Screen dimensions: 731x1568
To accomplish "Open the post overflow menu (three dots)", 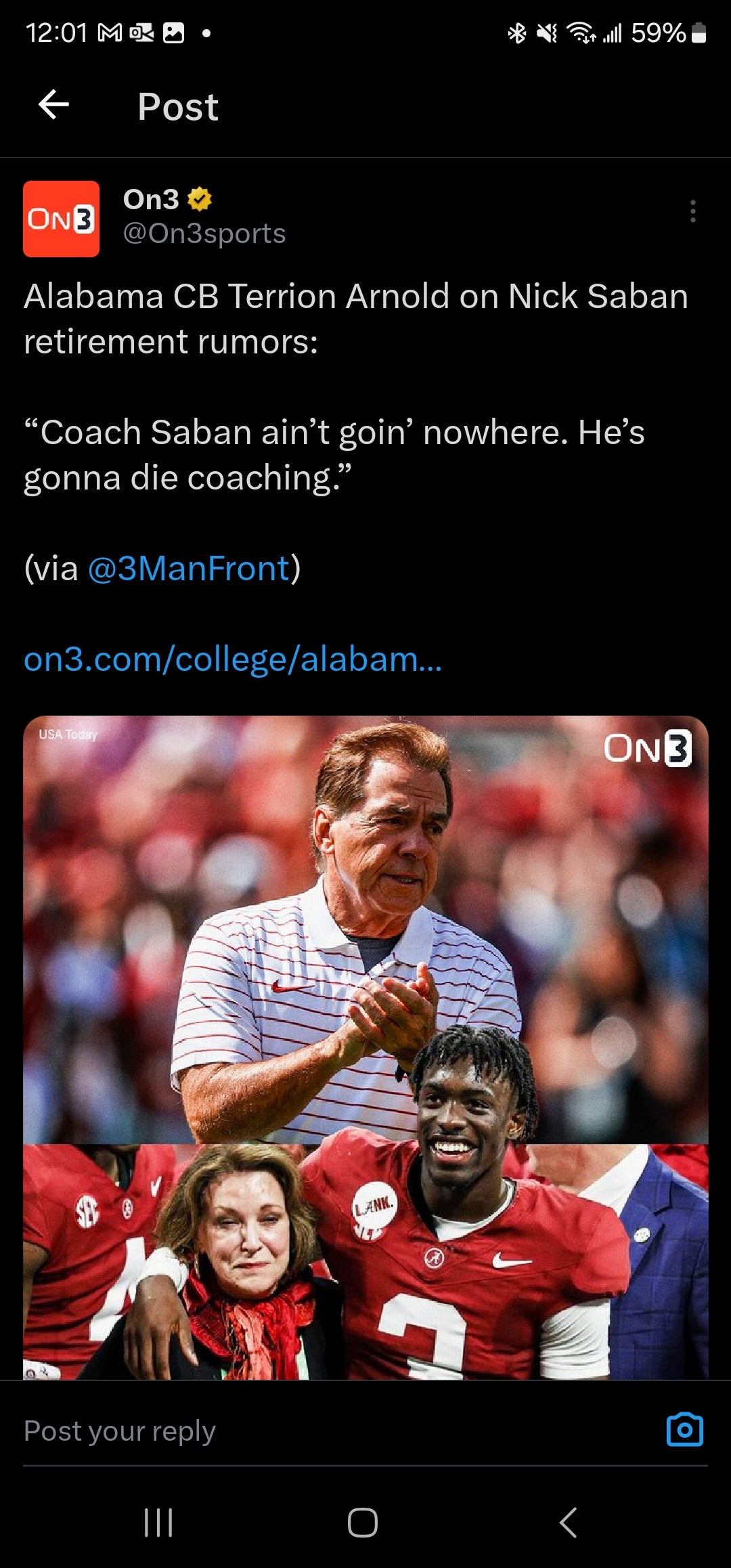I will 692,213.
